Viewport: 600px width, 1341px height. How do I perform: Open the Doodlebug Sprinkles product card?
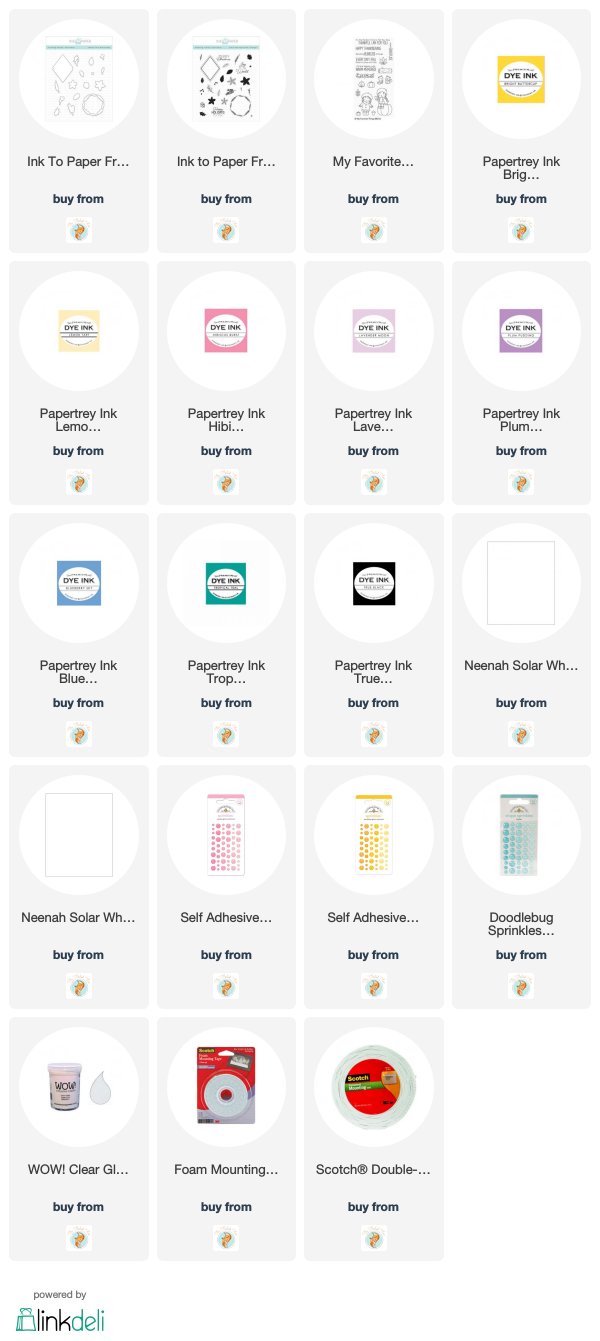click(x=521, y=887)
